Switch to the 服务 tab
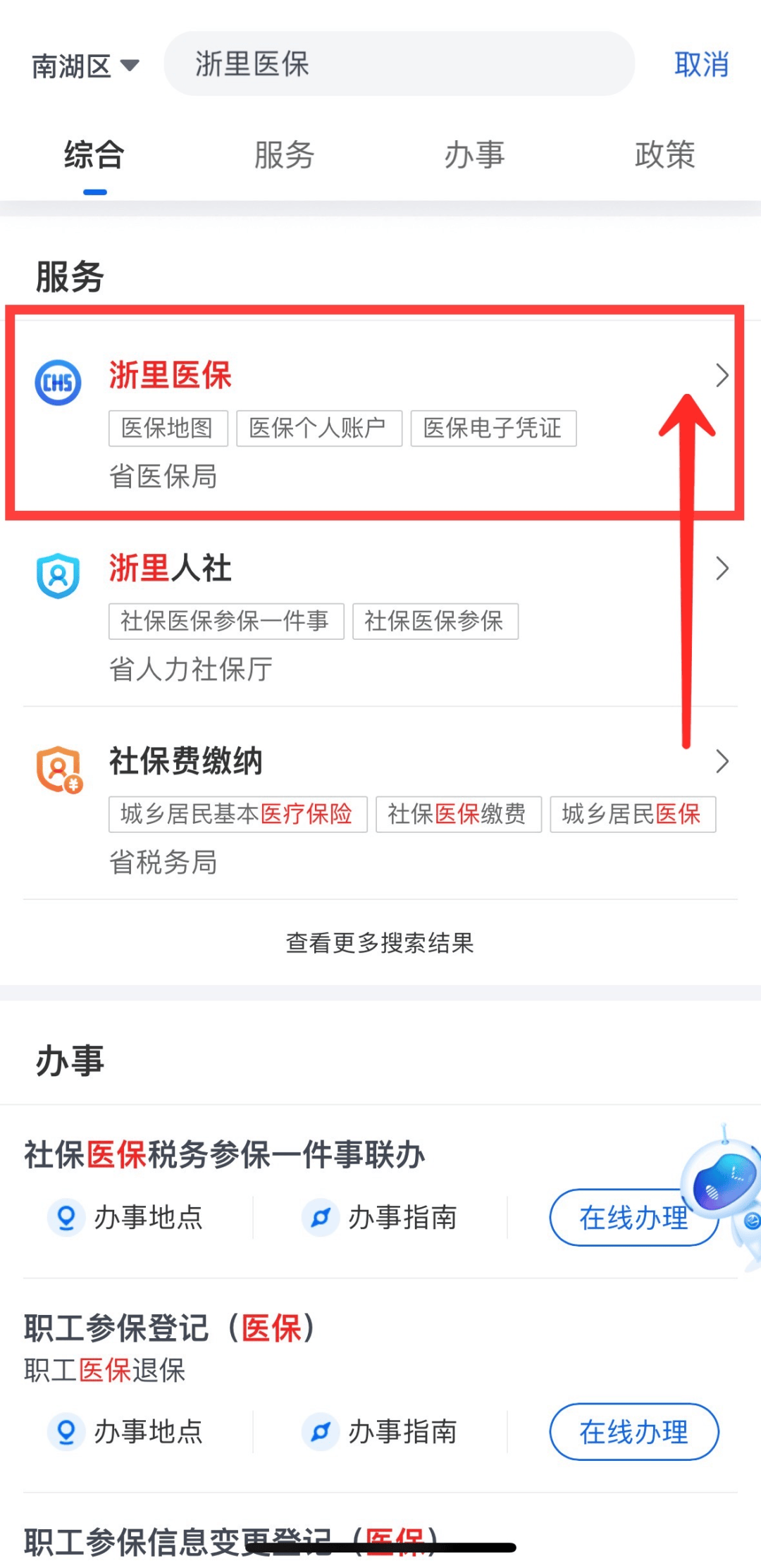The height and width of the screenshot is (1568, 761). pyautogui.click(x=284, y=155)
